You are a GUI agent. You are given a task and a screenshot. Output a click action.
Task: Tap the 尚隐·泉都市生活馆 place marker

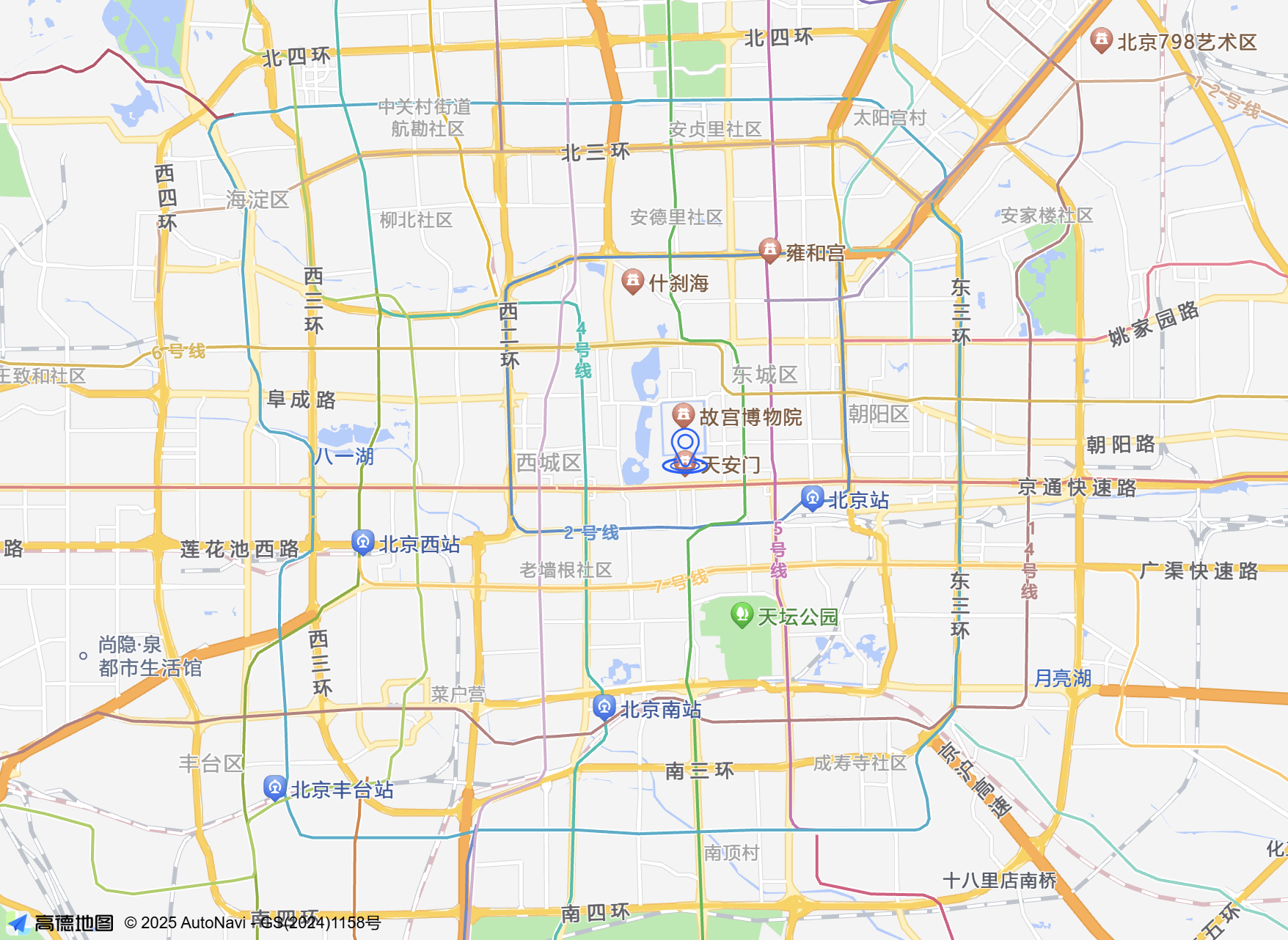click(84, 656)
